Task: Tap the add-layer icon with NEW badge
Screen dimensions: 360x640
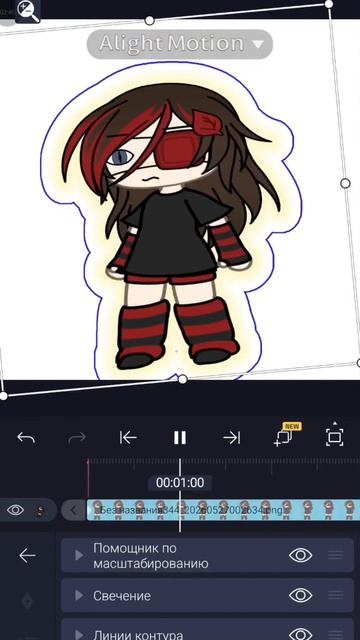Action: click(284, 436)
